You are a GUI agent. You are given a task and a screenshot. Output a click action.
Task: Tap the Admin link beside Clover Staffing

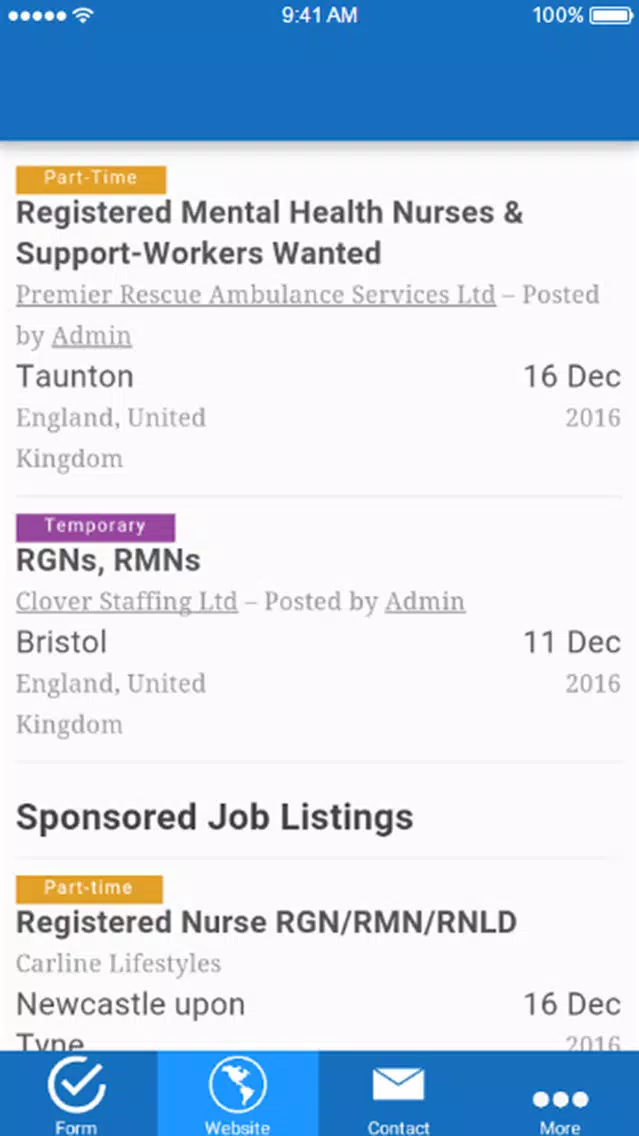[x=425, y=601]
